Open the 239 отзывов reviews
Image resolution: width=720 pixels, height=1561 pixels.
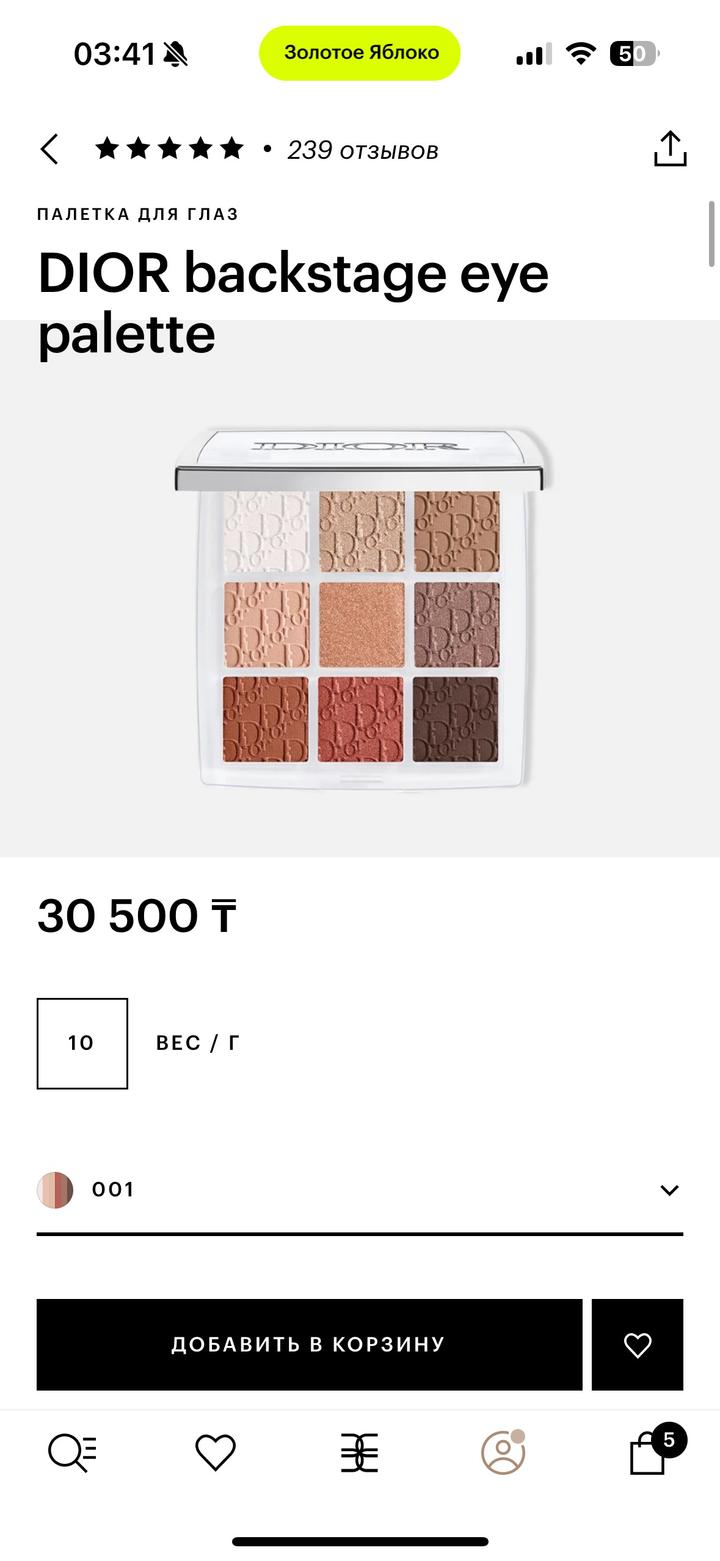[x=362, y=150]
